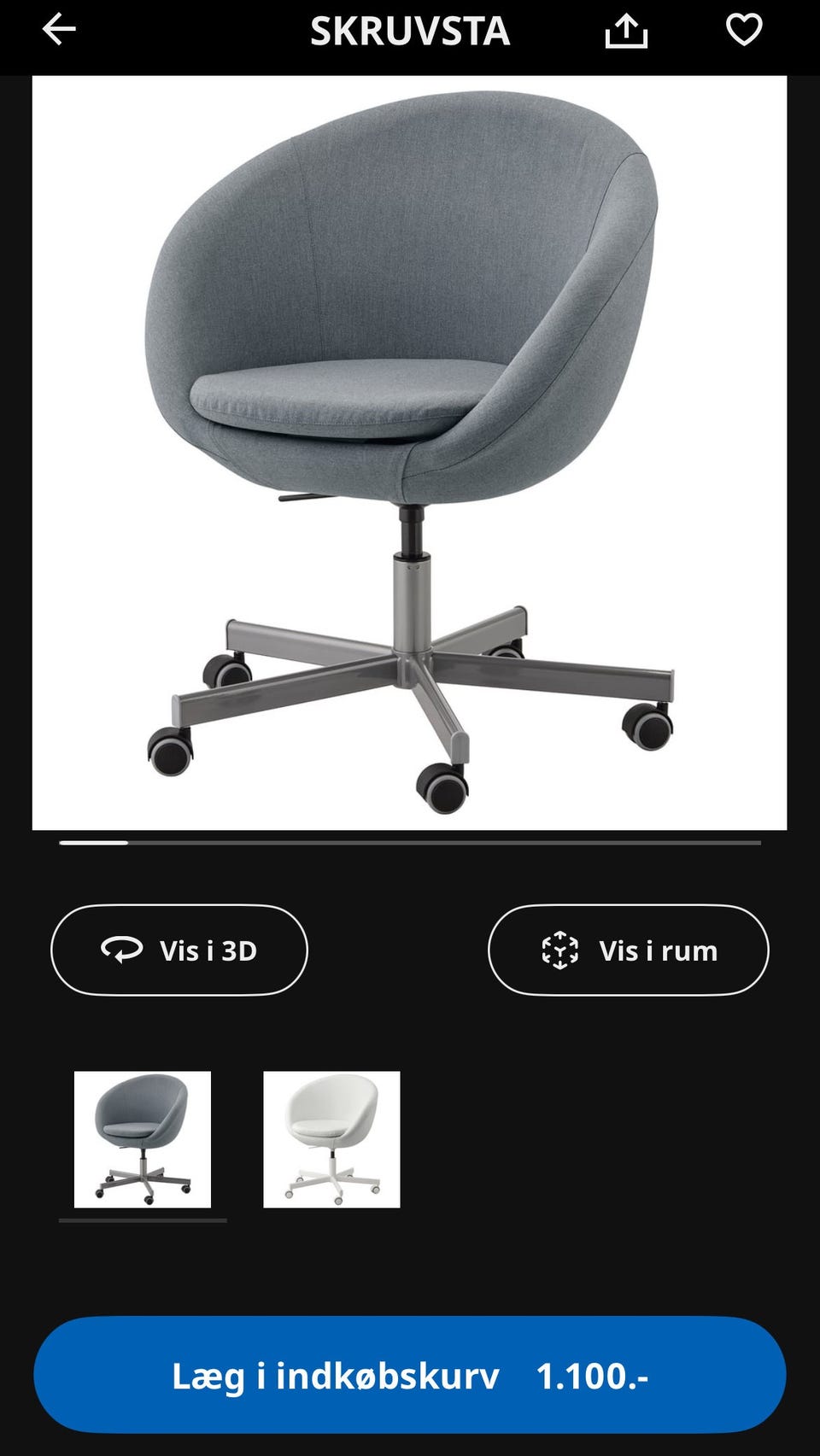This screenshot has height=1456, width=820.
Task: Share the SKRUVSTA product
Action: 626,32
